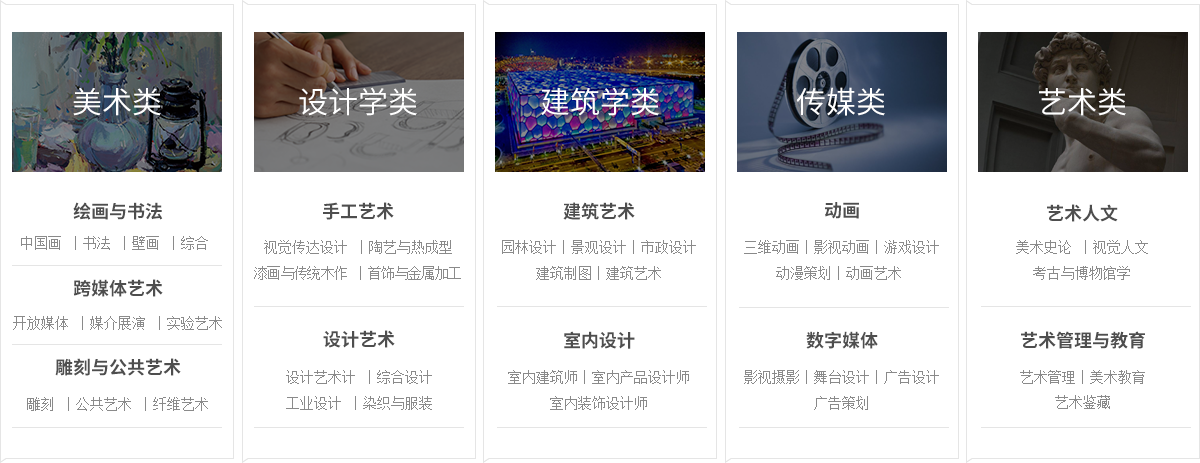Select the 实验艺术 link

pyautogui.click(x=194, y=323)
